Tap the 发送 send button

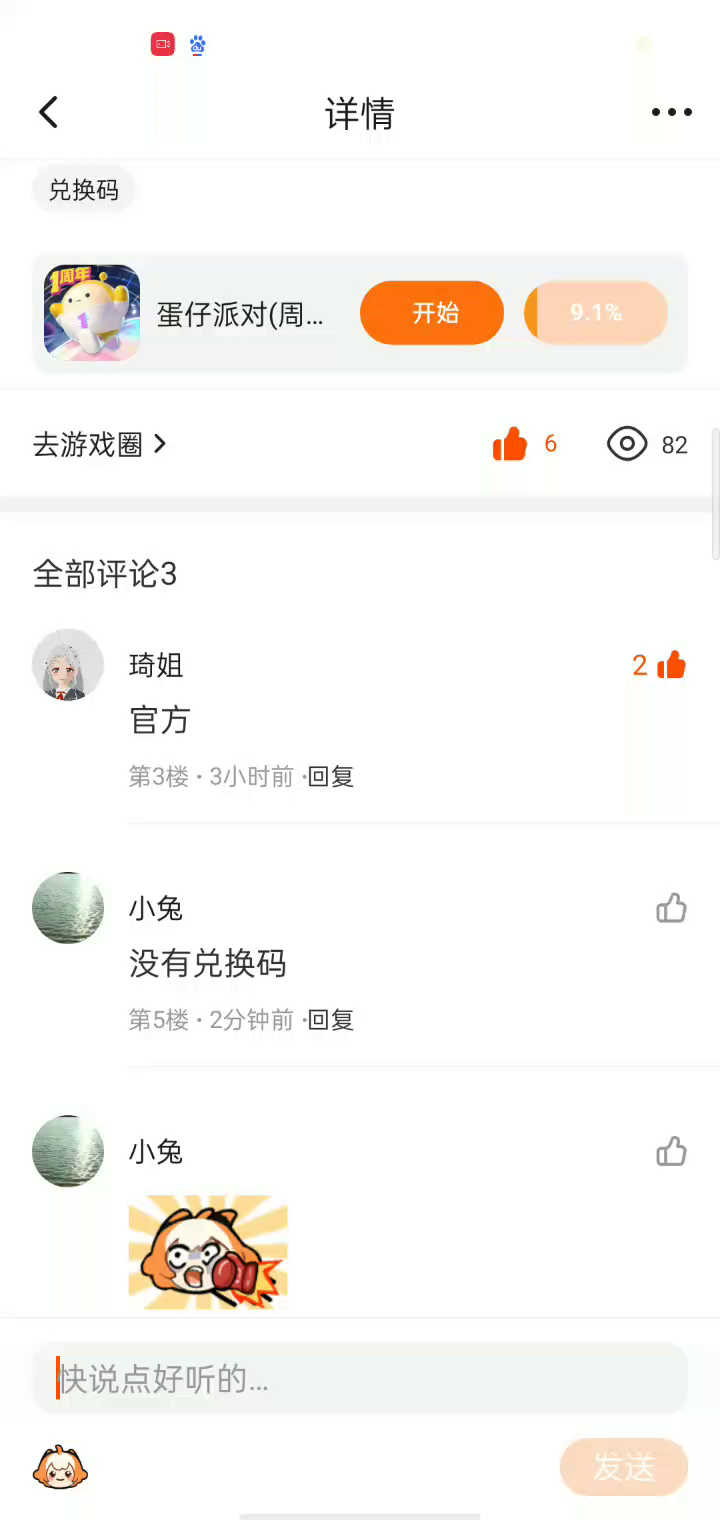[x=624, y=1467]
